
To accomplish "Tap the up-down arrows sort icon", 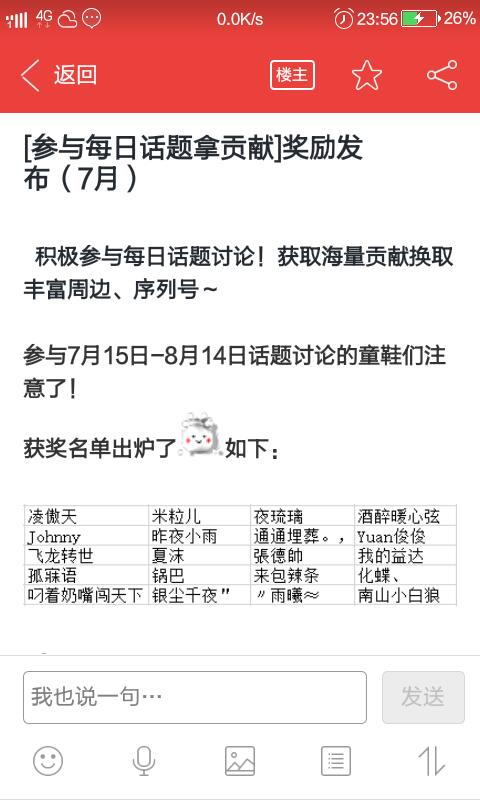I will coord(432,761).
